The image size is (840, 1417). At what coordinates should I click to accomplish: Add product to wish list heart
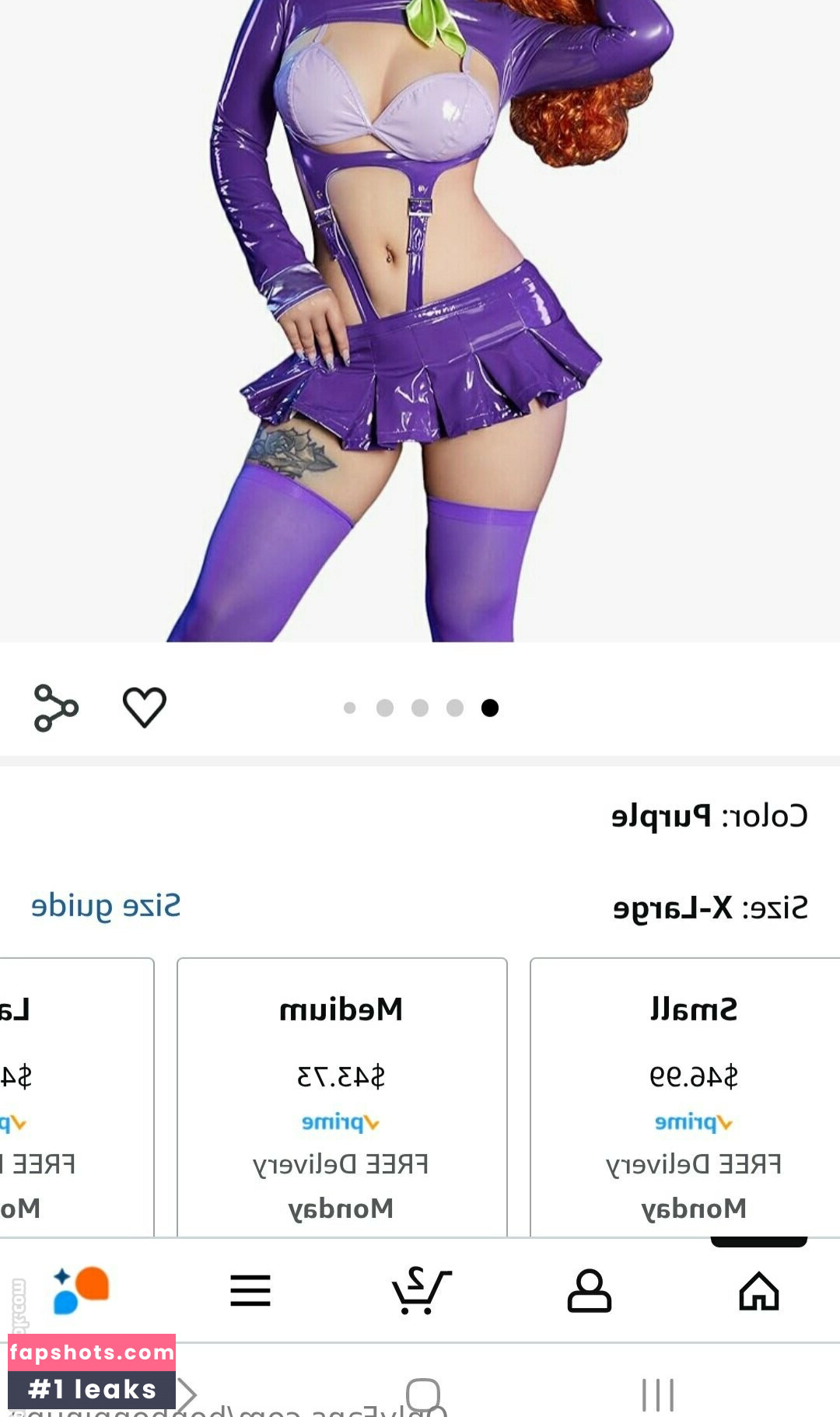(145, 708)
